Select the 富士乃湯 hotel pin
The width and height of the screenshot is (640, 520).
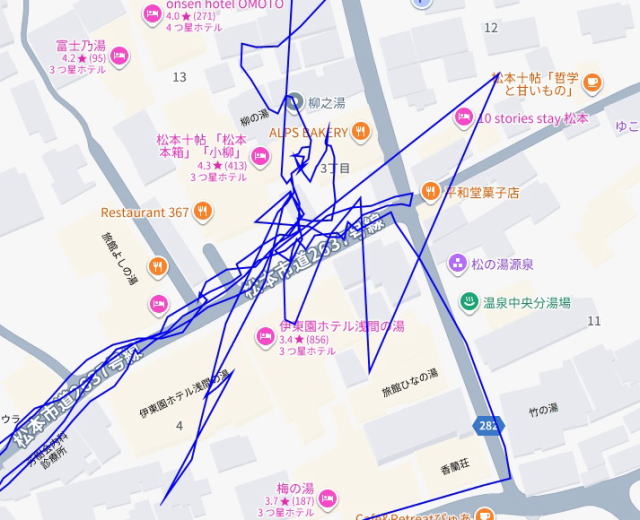coord(120,55)
